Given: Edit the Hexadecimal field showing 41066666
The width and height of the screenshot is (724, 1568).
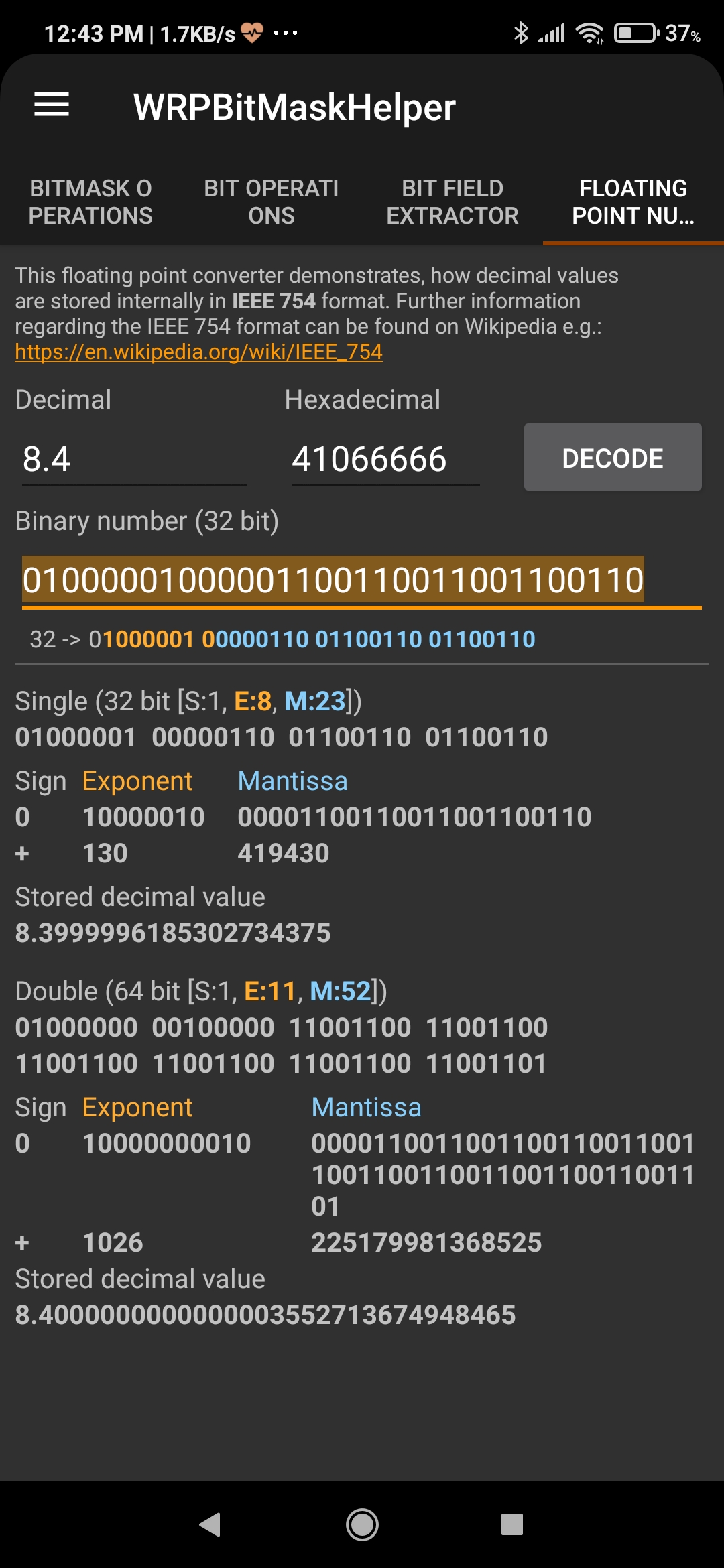Looking at the screenshot, I should tap(385, 460).
